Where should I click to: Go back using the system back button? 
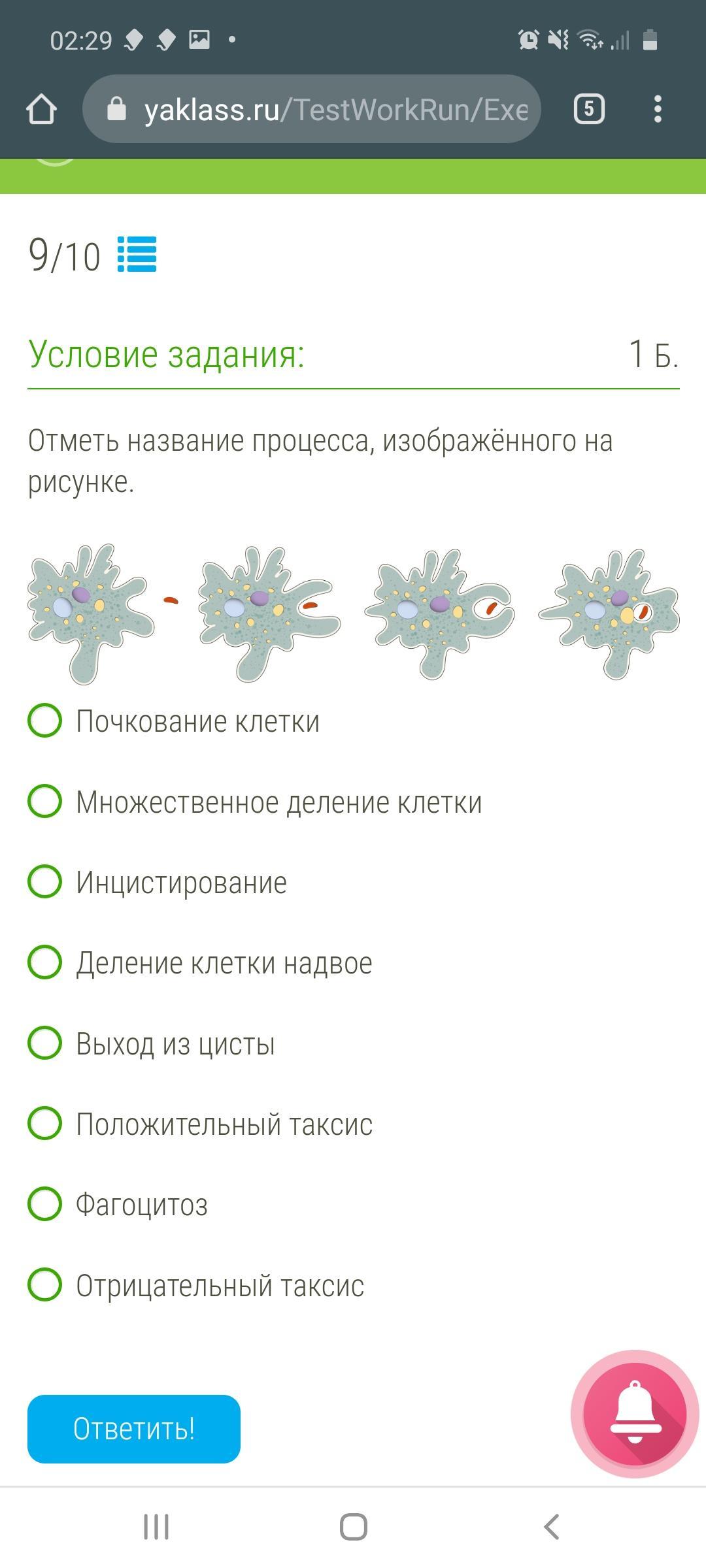[552, 1527]
